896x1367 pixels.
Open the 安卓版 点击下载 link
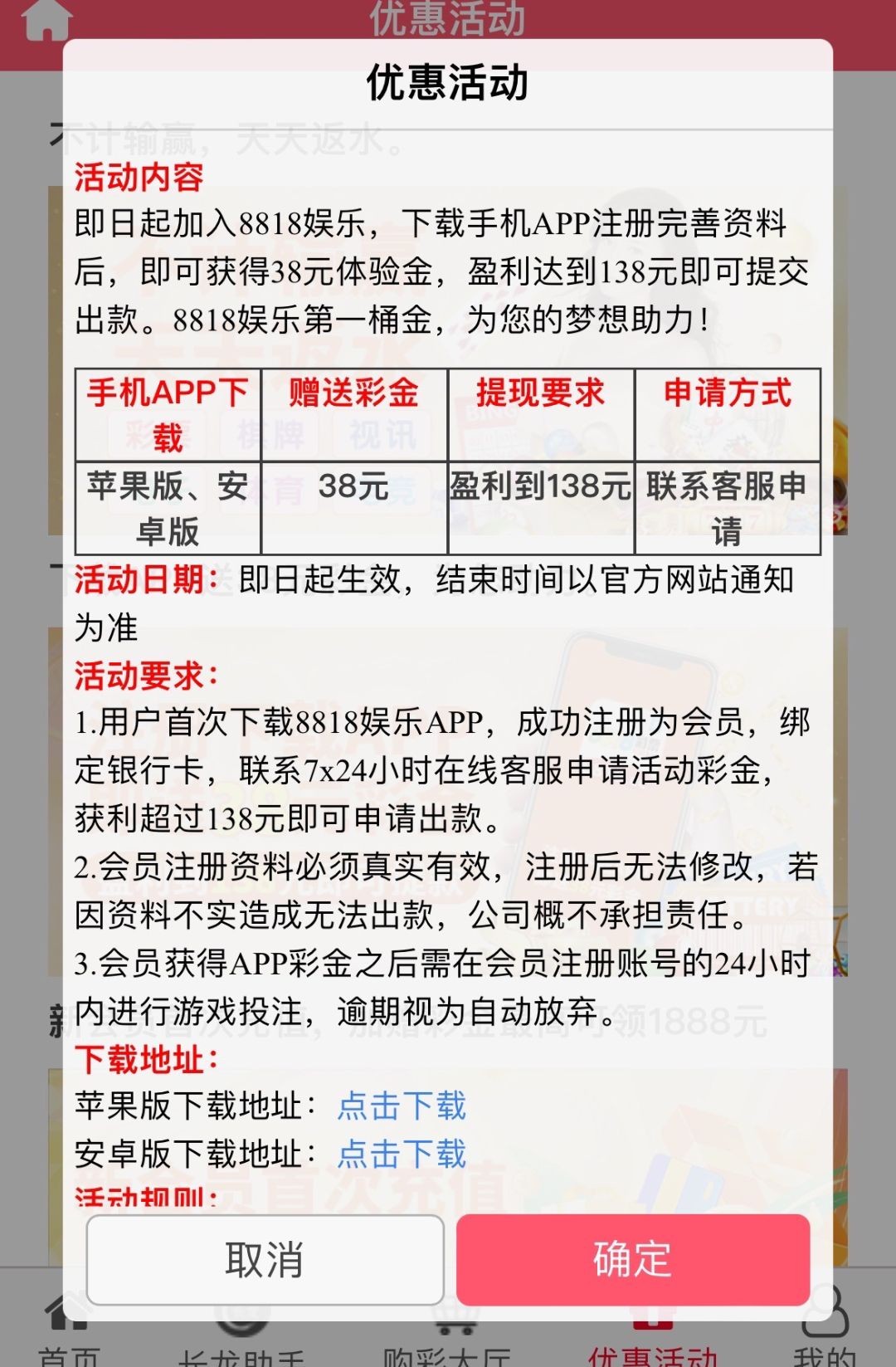(x=402, y=1155)
